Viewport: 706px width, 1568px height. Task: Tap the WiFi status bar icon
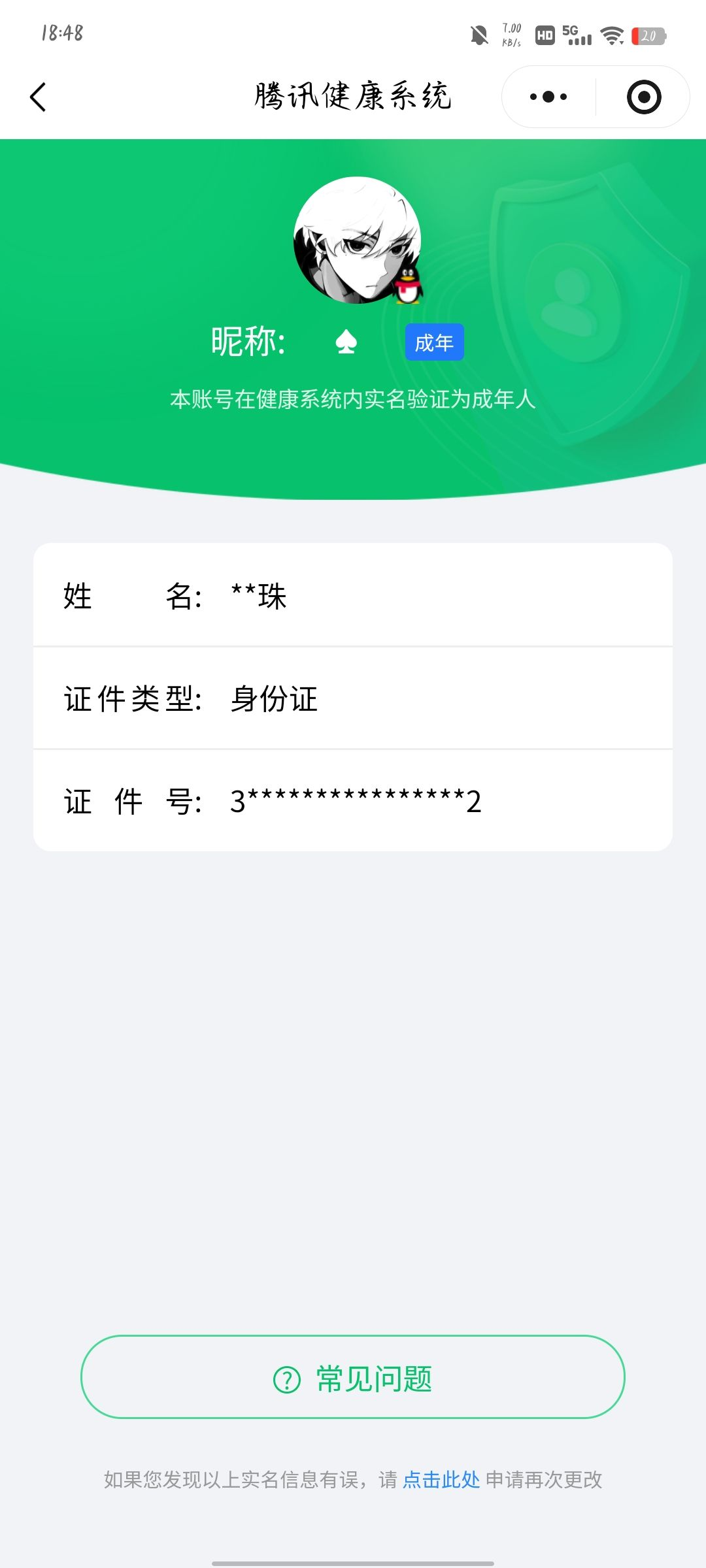pos(611,37)
